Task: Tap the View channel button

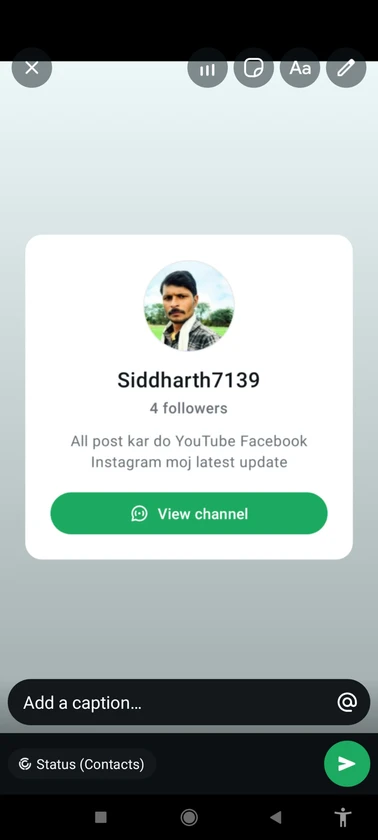Action: (189, 513)
